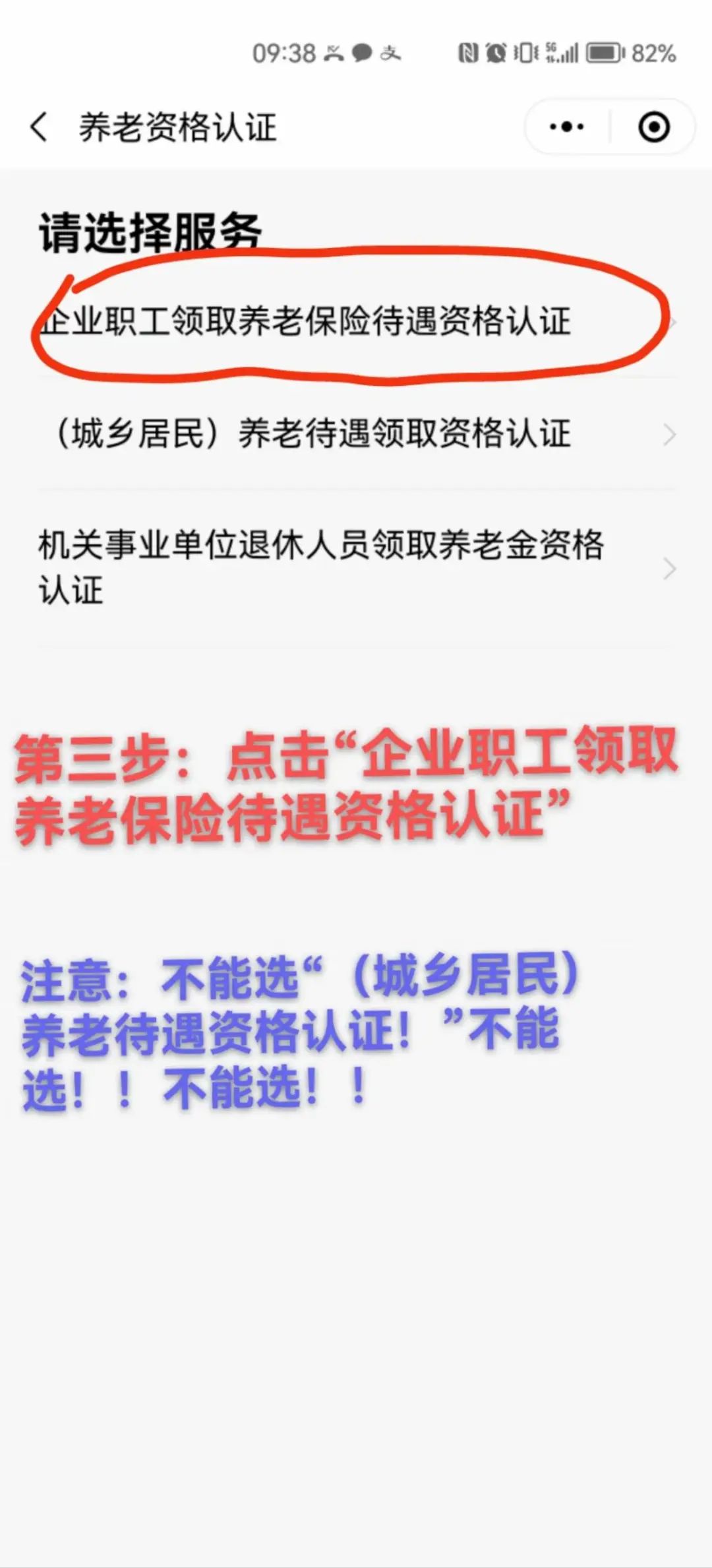Open the mini-program three-dot menu
Screen dimensions: 712x1568
tap(567, 127)
